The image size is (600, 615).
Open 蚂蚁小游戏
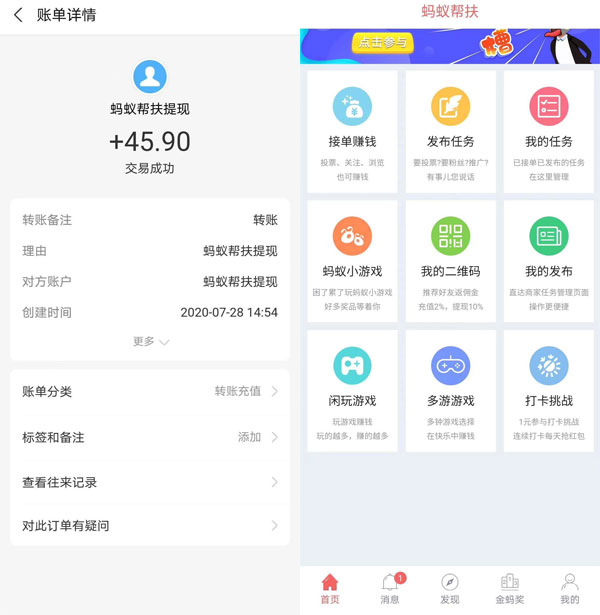coord(352,260)
